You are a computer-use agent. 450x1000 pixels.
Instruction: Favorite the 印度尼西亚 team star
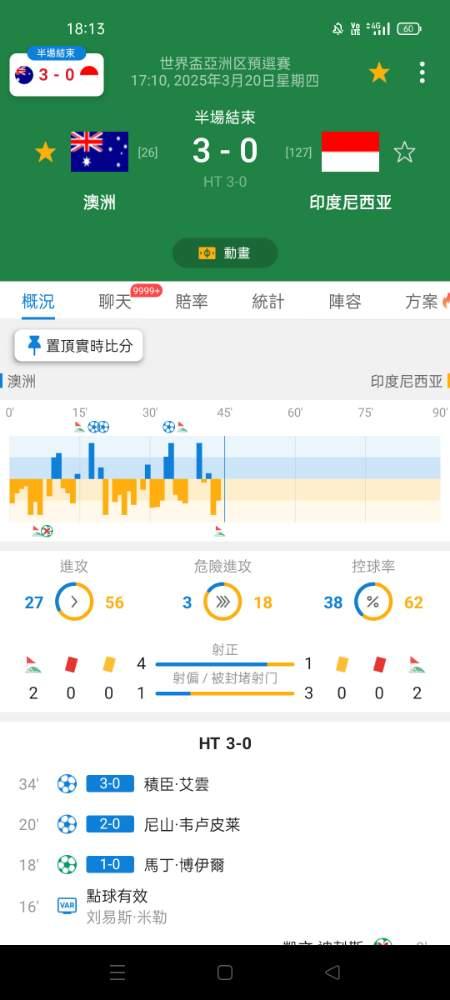point(404,152)
